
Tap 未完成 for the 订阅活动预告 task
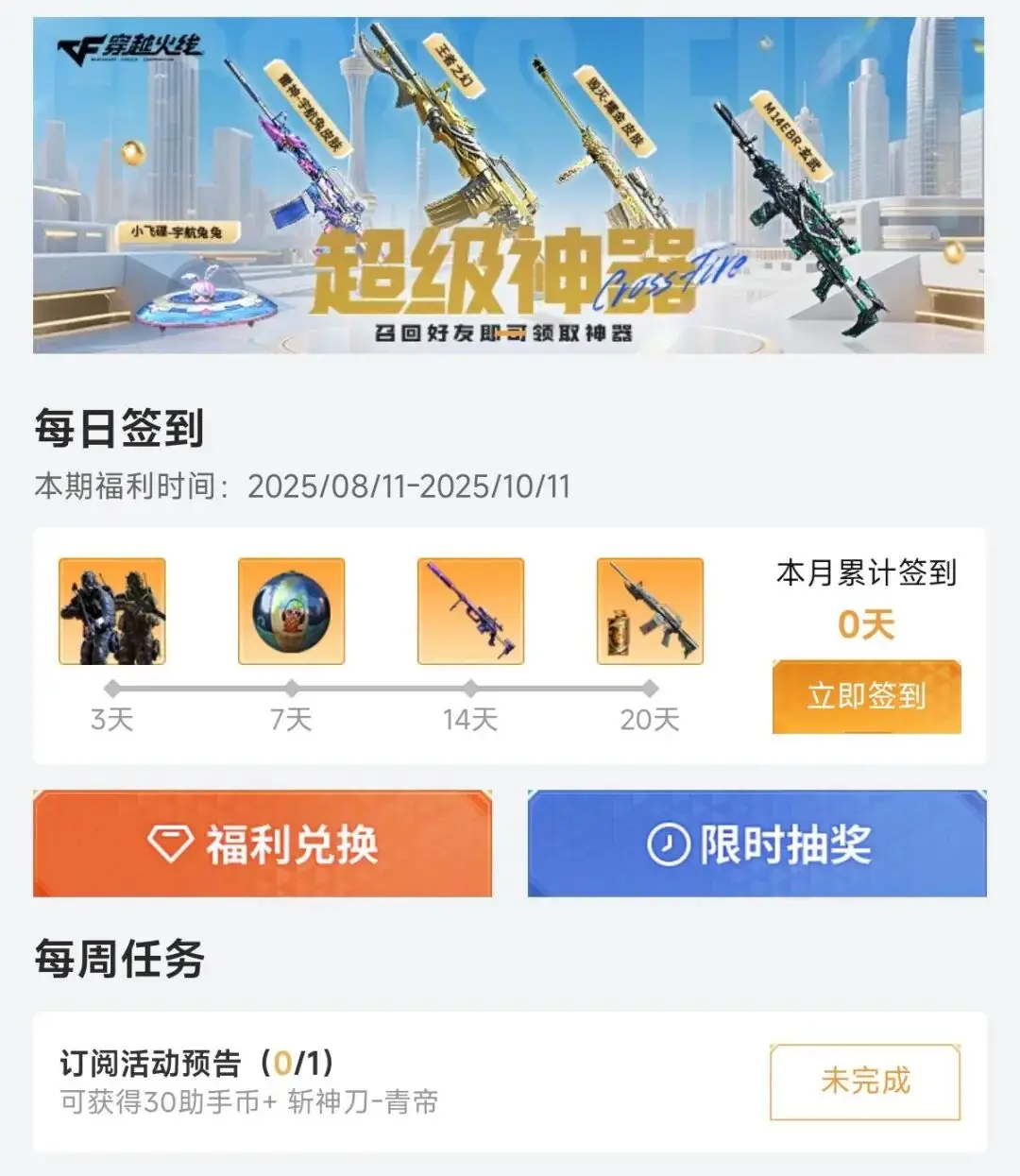pos(864,1082)
